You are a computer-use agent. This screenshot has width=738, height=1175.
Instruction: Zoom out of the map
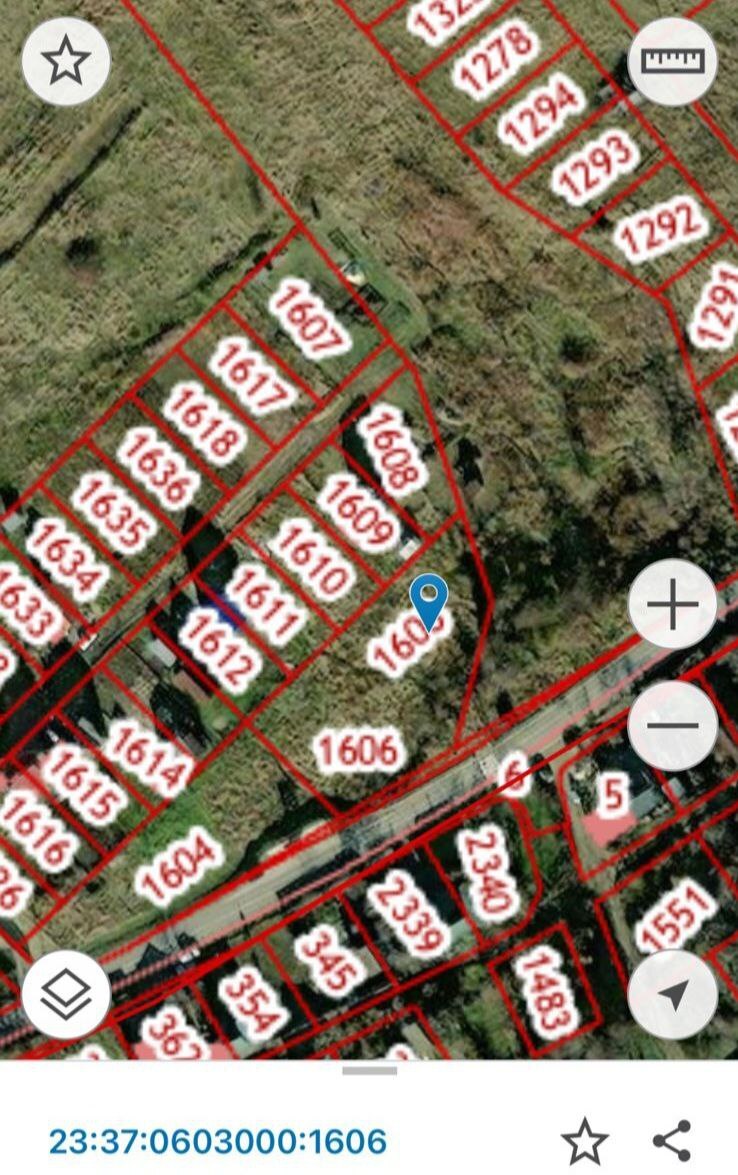(672, 725)
